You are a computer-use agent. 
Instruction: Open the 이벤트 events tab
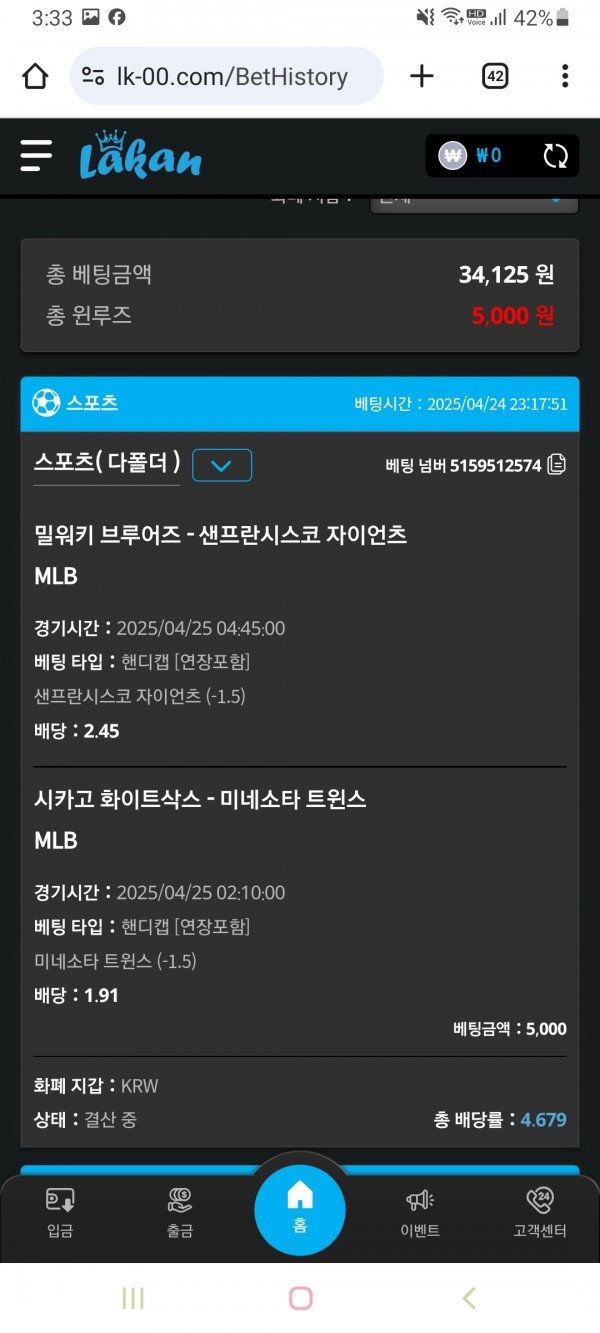420,1212
